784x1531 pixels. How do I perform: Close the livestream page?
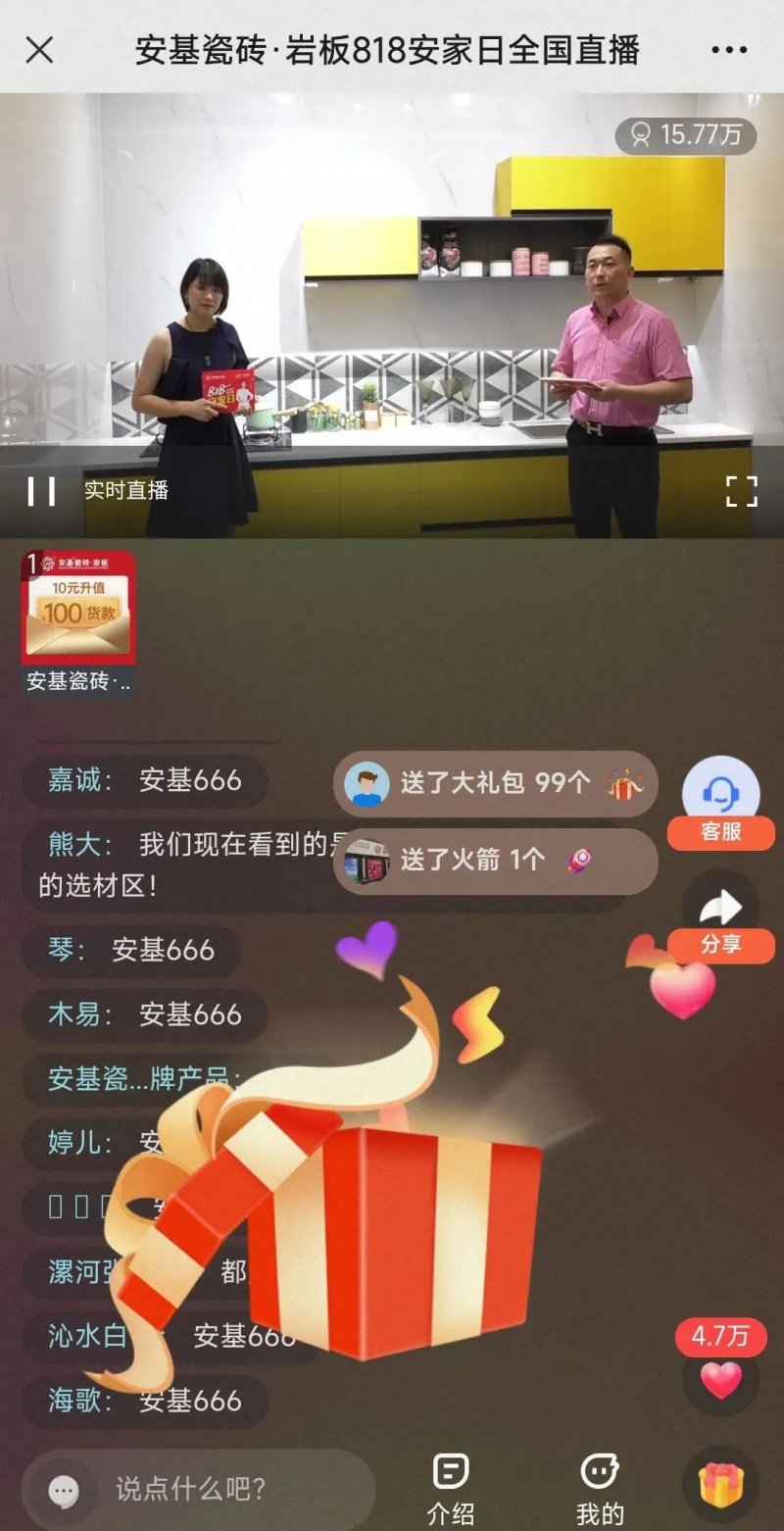point(39,49)
